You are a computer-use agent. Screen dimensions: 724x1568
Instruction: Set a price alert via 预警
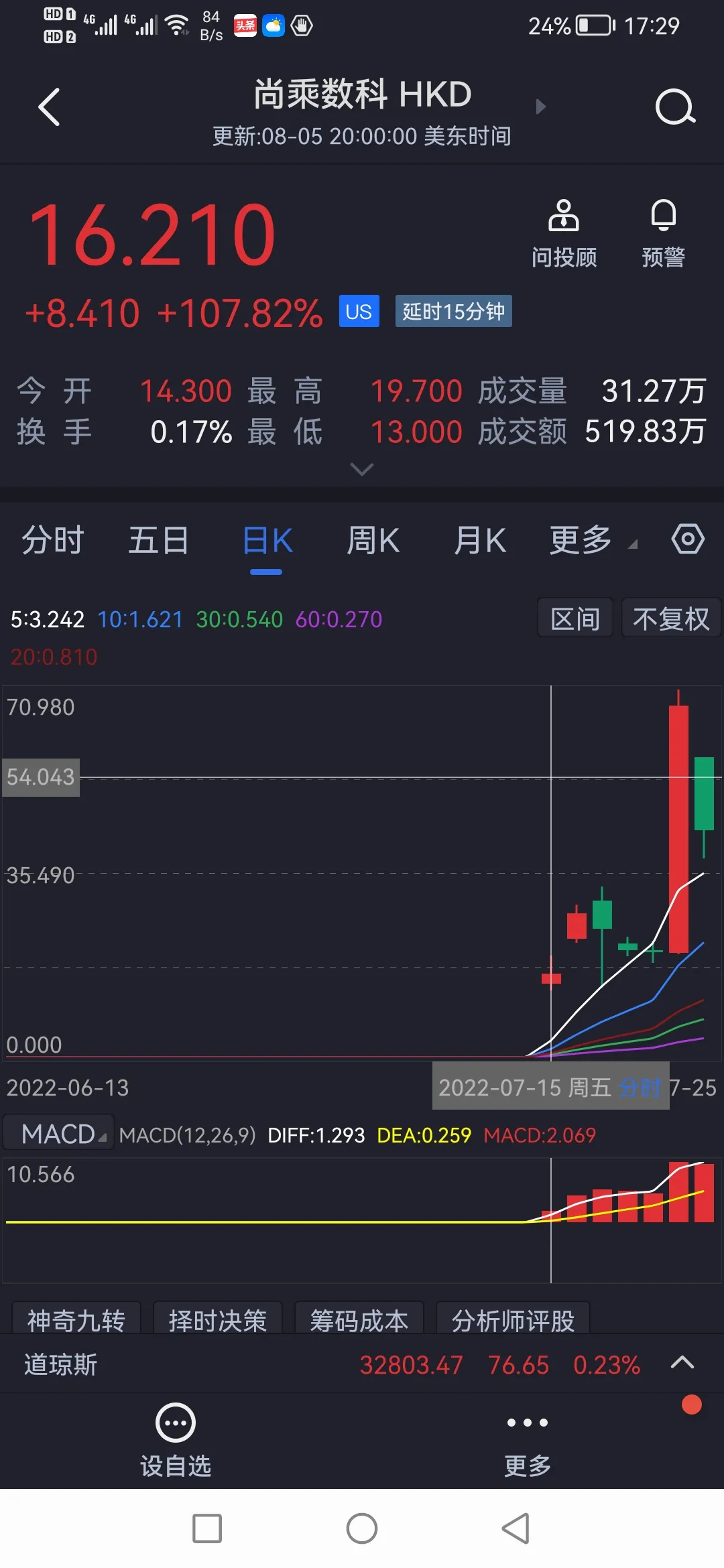click(663, 234)
